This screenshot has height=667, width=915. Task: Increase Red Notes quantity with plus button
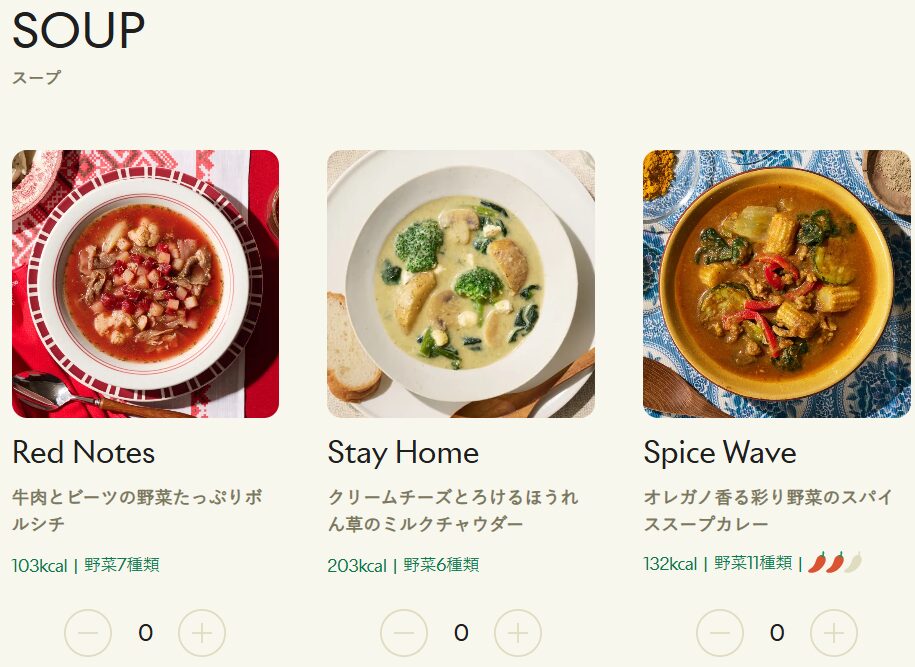[x=202, y=633]
